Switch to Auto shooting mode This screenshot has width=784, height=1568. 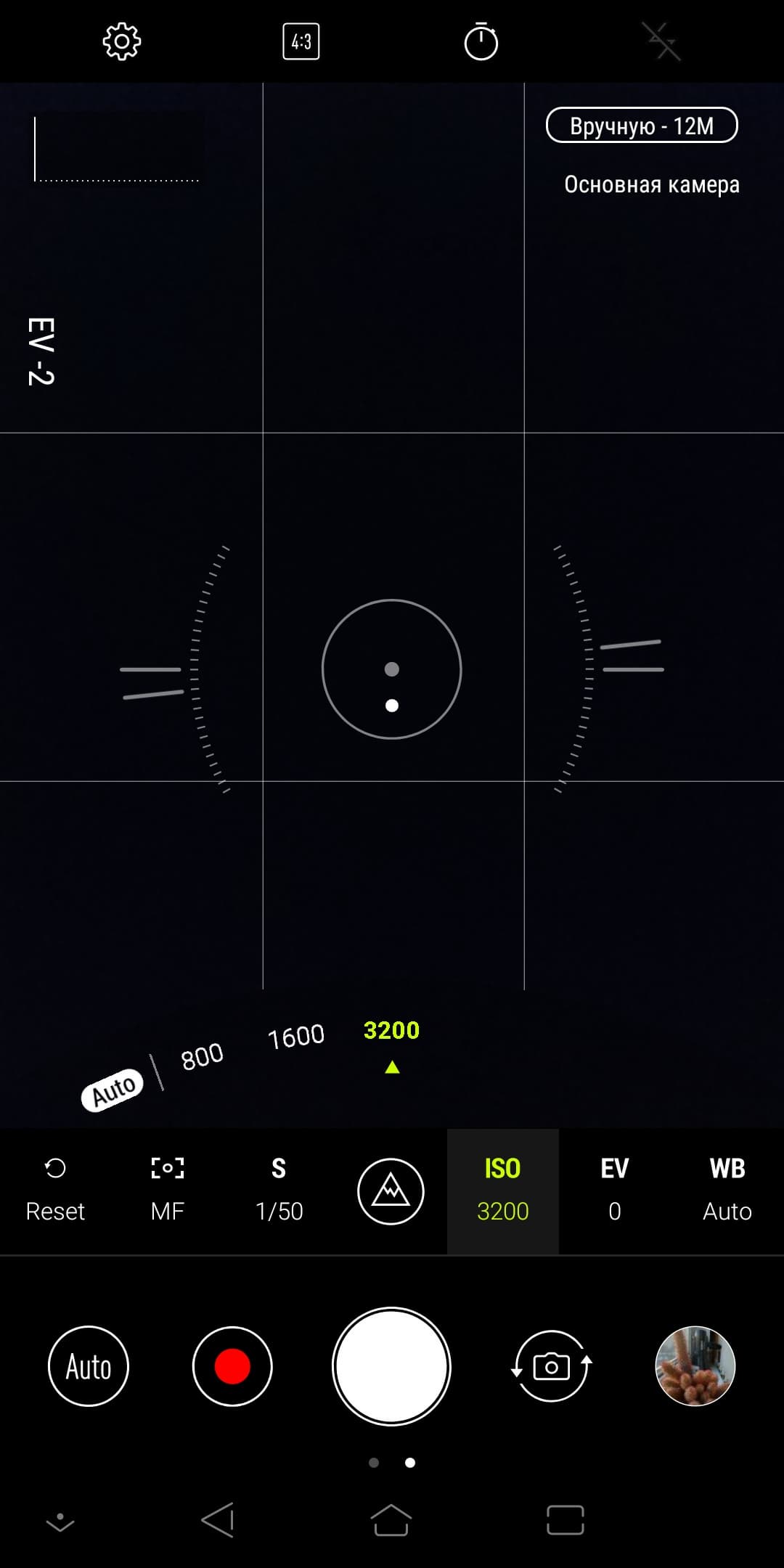89,1366
